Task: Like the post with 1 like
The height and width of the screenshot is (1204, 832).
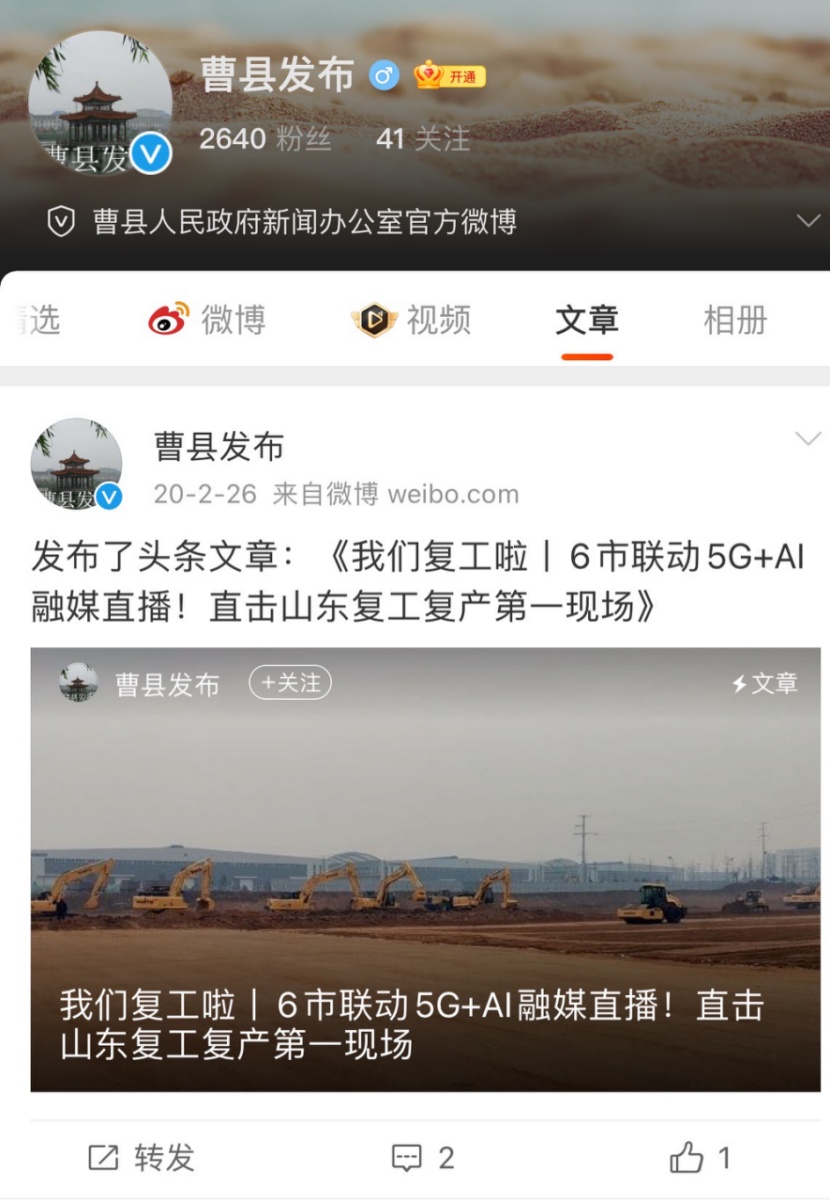Action: coord(700,1158)
